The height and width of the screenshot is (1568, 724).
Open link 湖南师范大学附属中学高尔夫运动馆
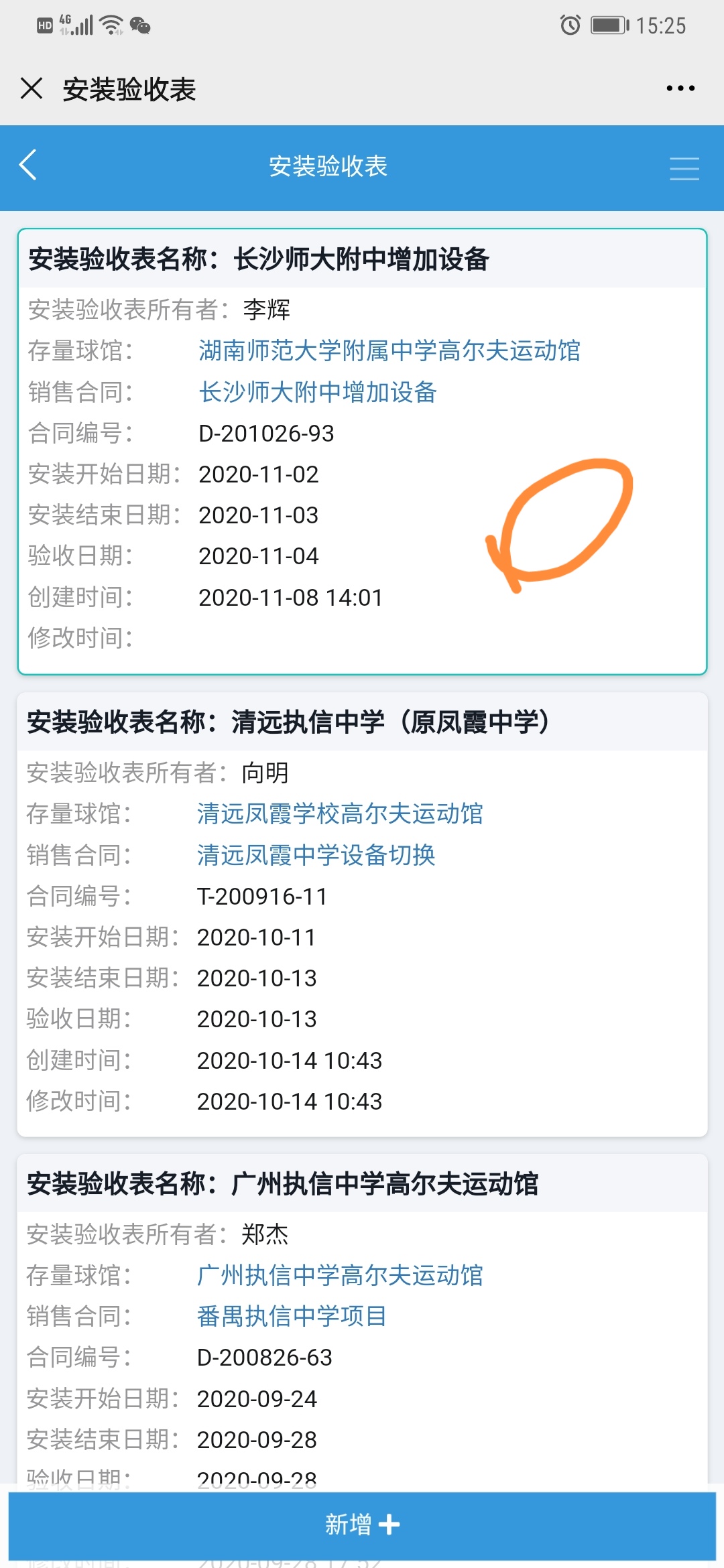(389, 350)
